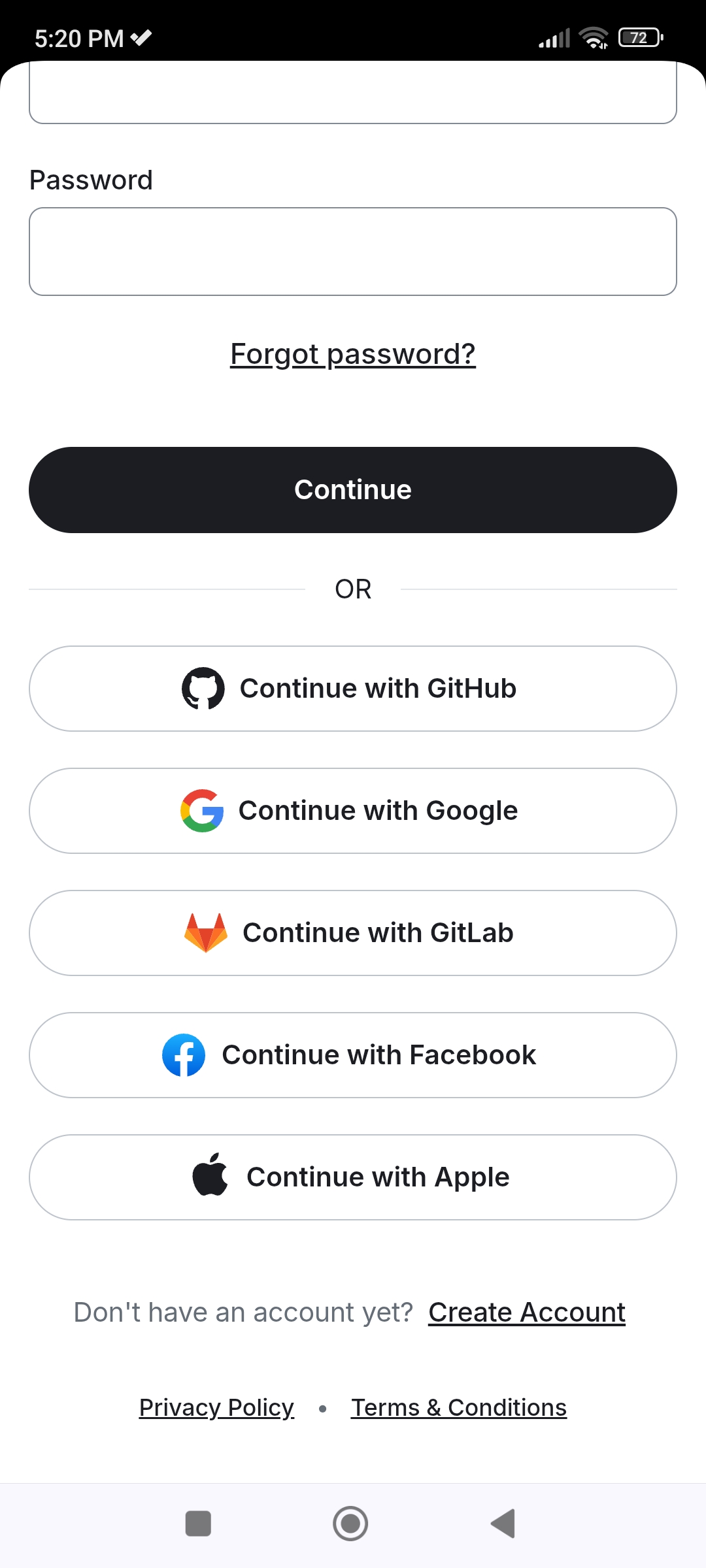Tap the Password input field
Screen dimensions: 706x1568
(353, 252)
